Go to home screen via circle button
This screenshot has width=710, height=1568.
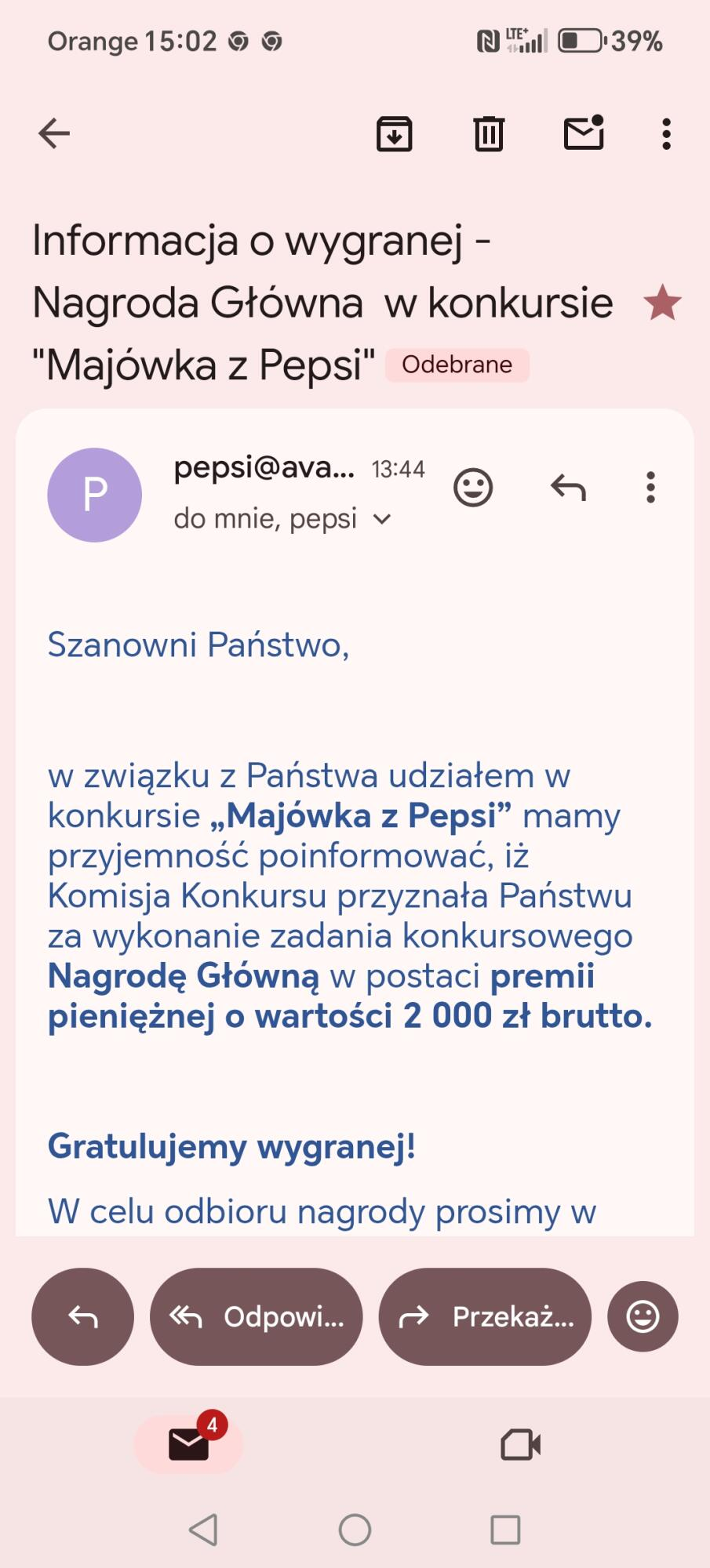point(355,1530)
